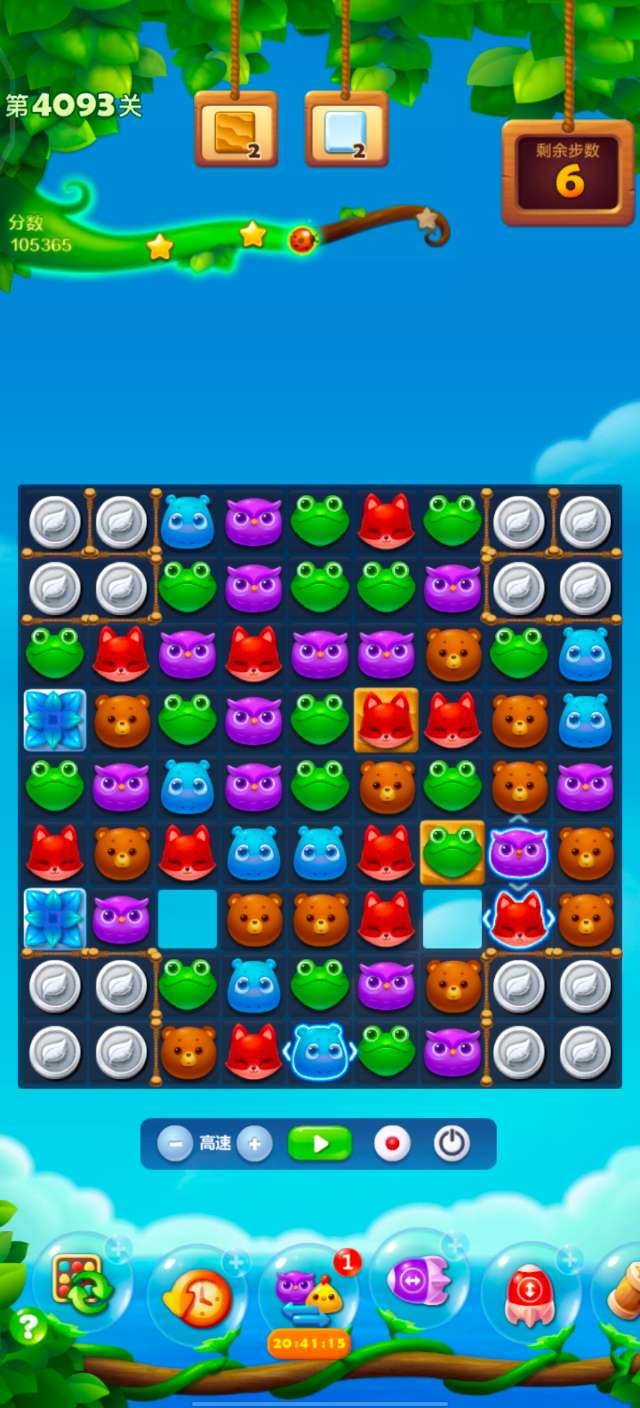Tap the red fox on the golden tile
Screen dimensions: 640x1408
tap(386, 720)
